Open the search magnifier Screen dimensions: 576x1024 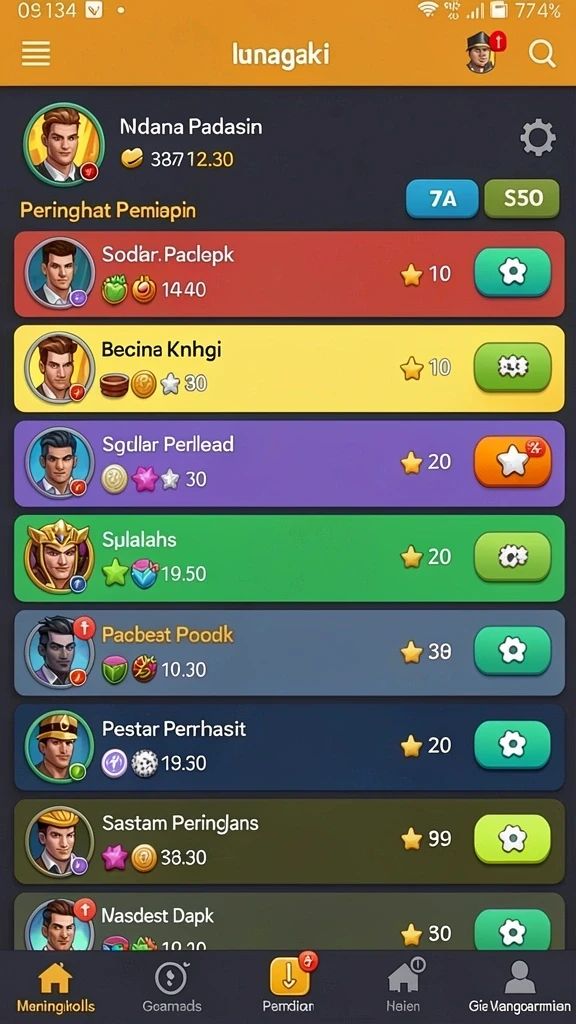point(541,54)
